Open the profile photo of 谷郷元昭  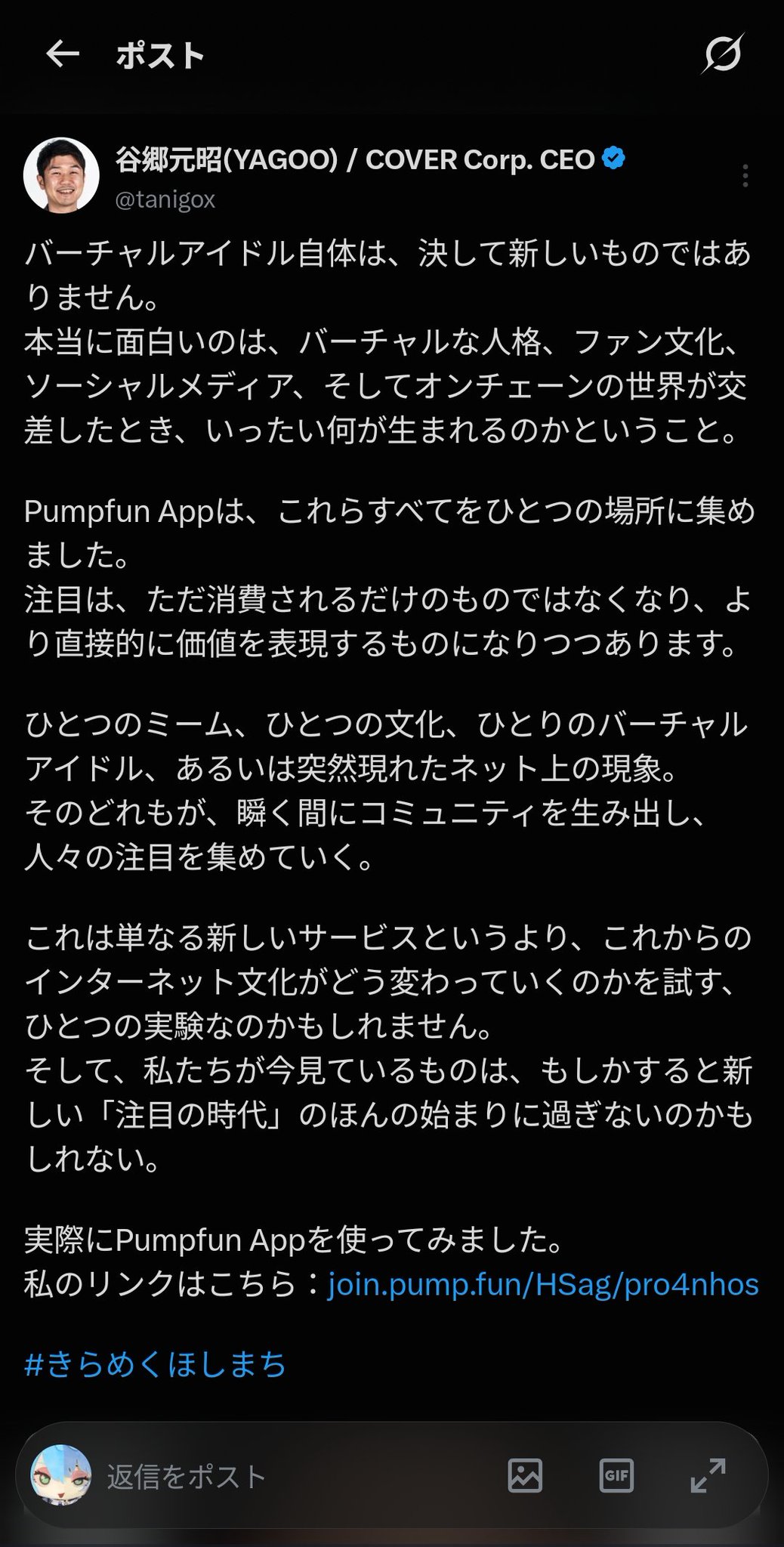tap(62, 174)
